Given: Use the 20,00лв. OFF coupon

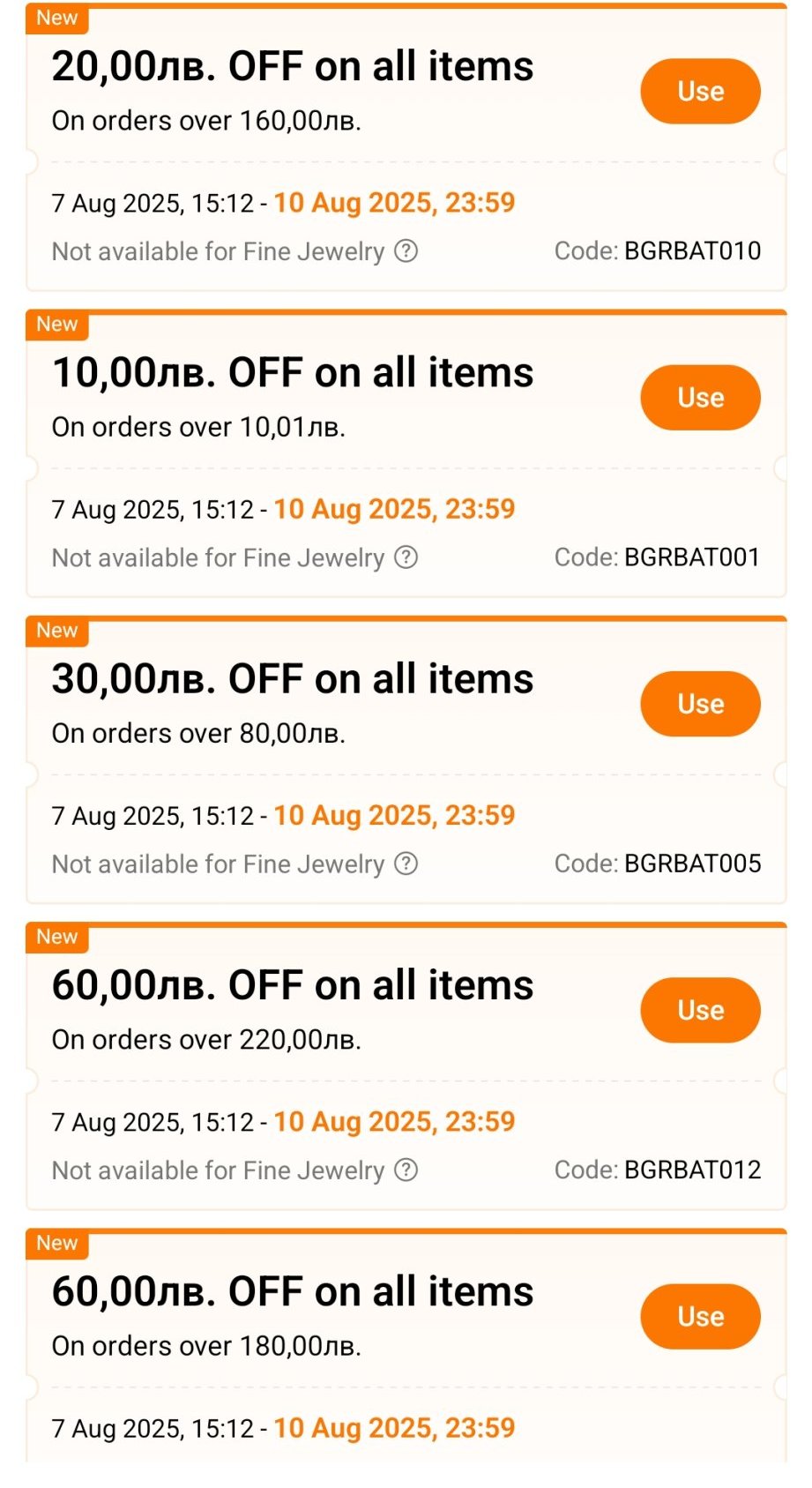Looking at the screenshot, I should [x=700, y=92].
